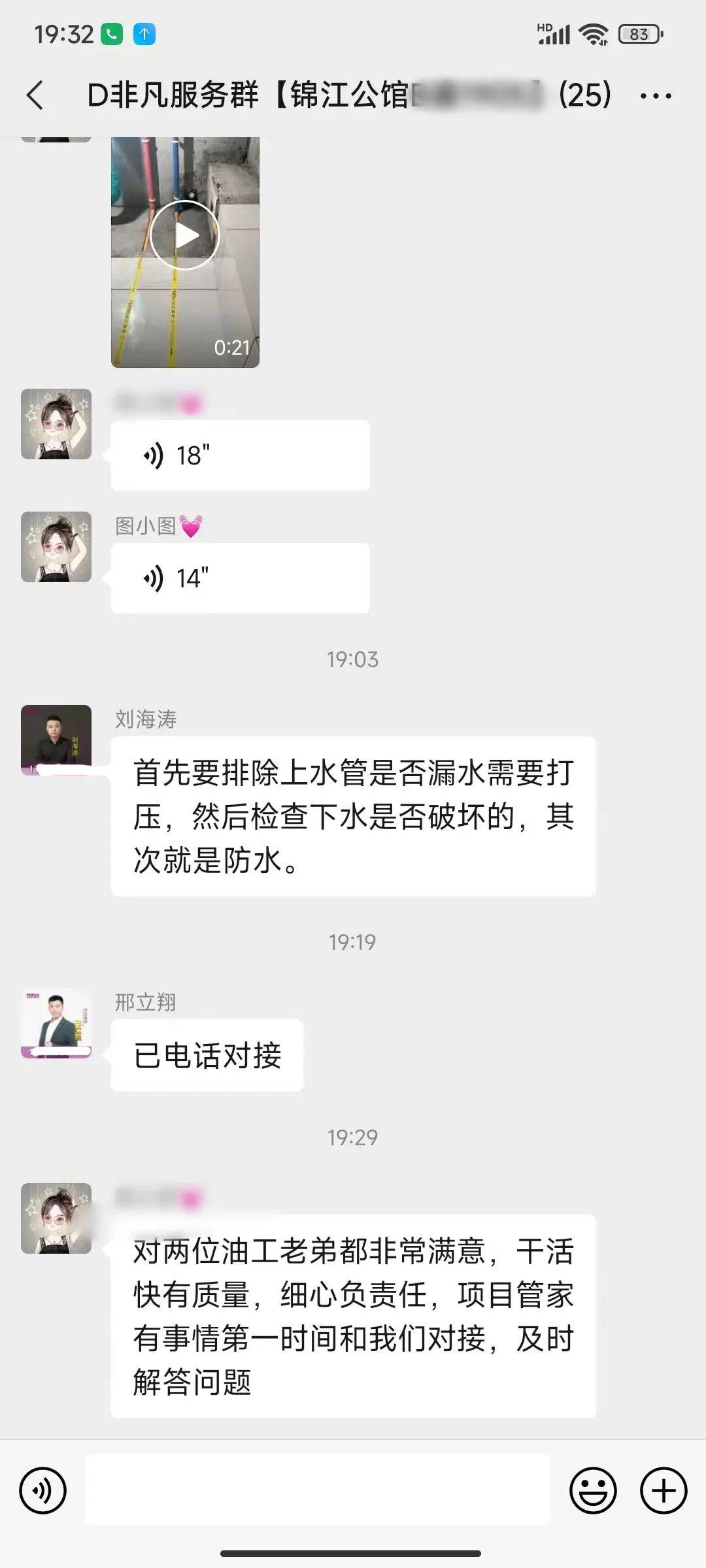Screen dimensions: 706x1568
Task: Open the chat info overflow menu
Action: (655, 96)
